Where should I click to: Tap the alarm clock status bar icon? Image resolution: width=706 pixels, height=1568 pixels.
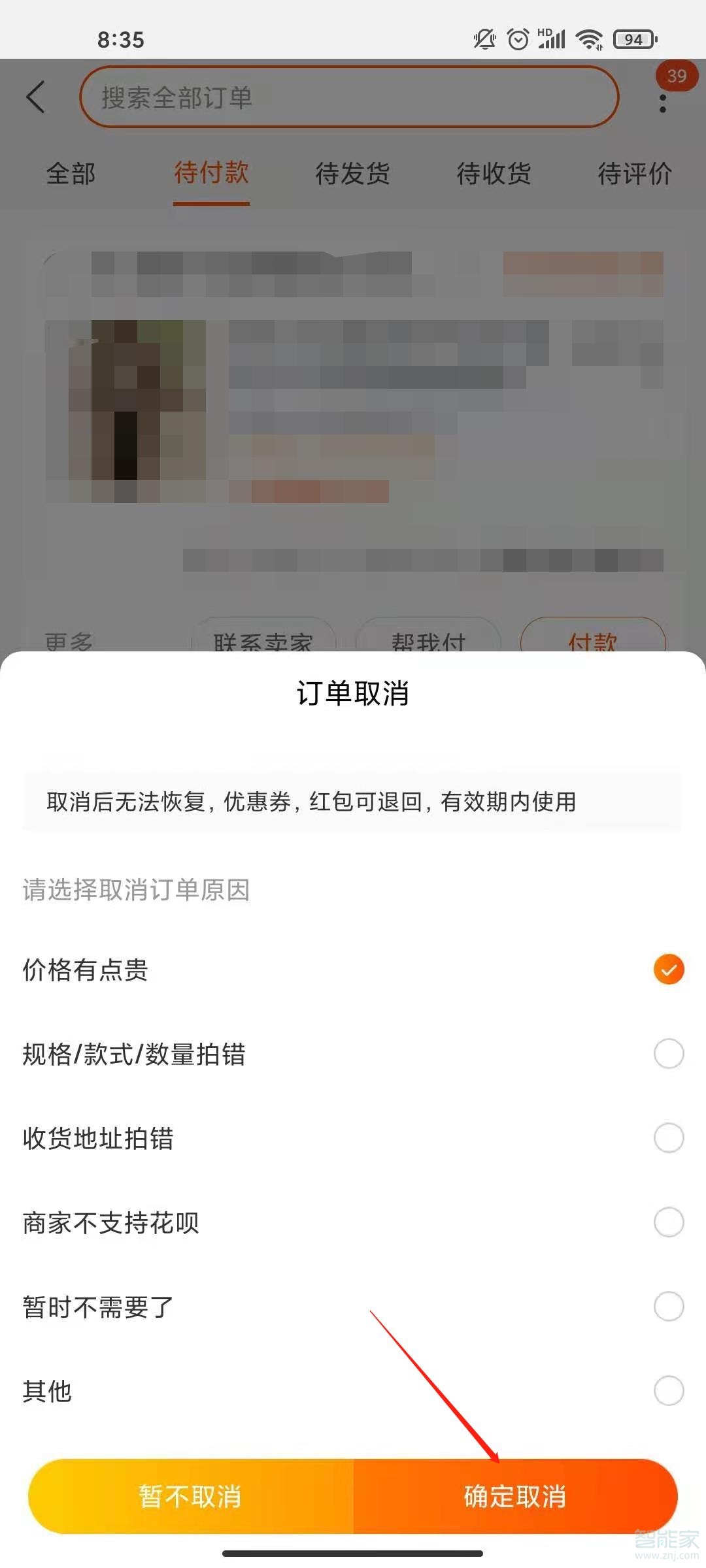click(518, 39)
